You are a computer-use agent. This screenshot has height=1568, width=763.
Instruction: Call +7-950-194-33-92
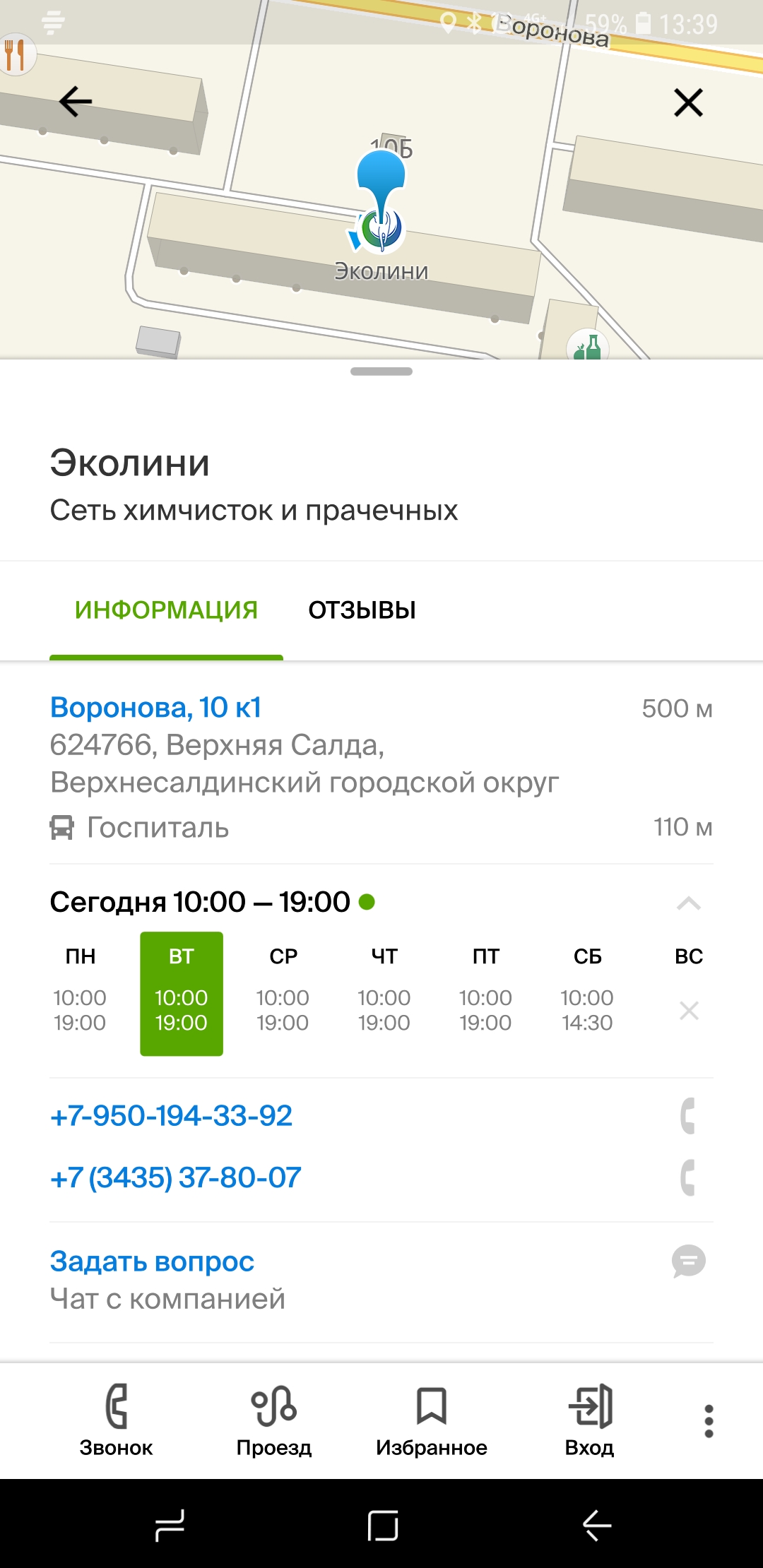tap(172, 1116)
